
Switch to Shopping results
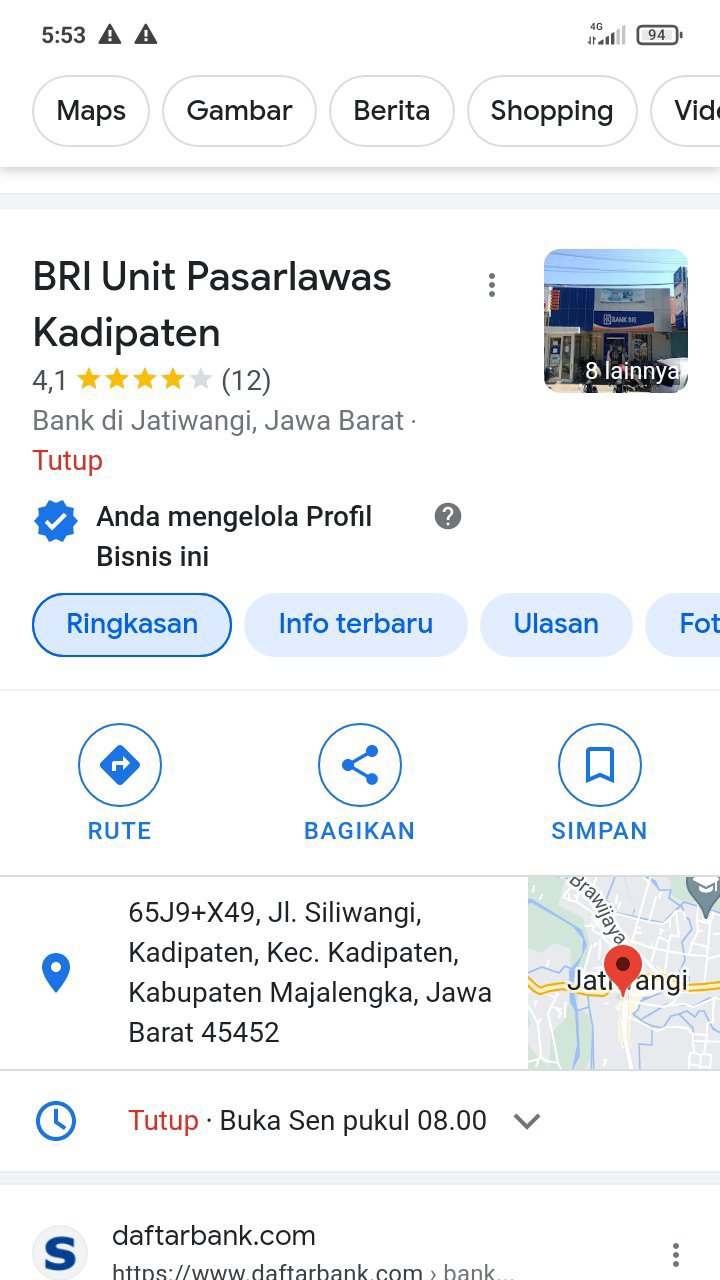tap(551, 111)
